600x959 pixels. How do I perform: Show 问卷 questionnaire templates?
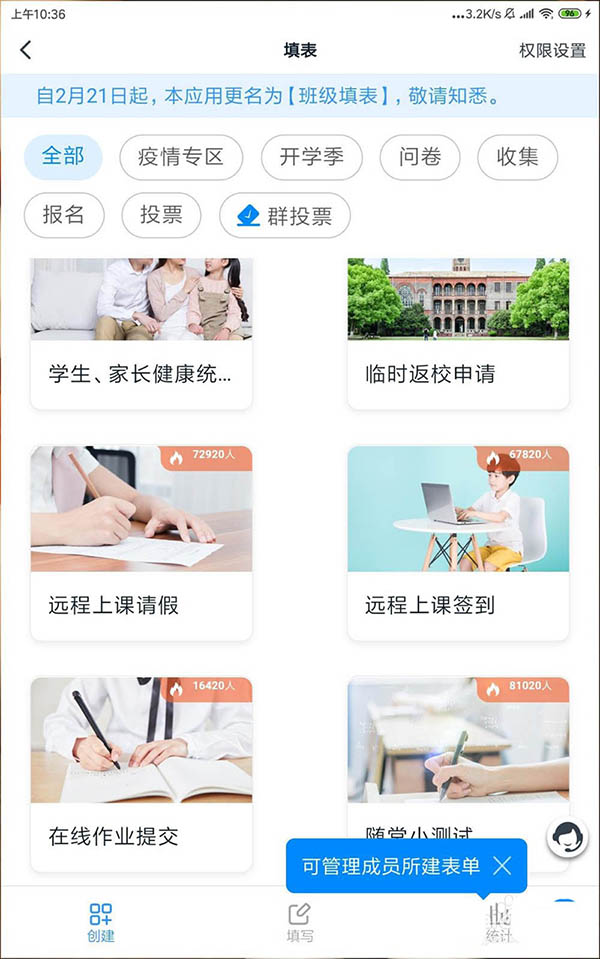pyautogui.click(x=420, y=157)
